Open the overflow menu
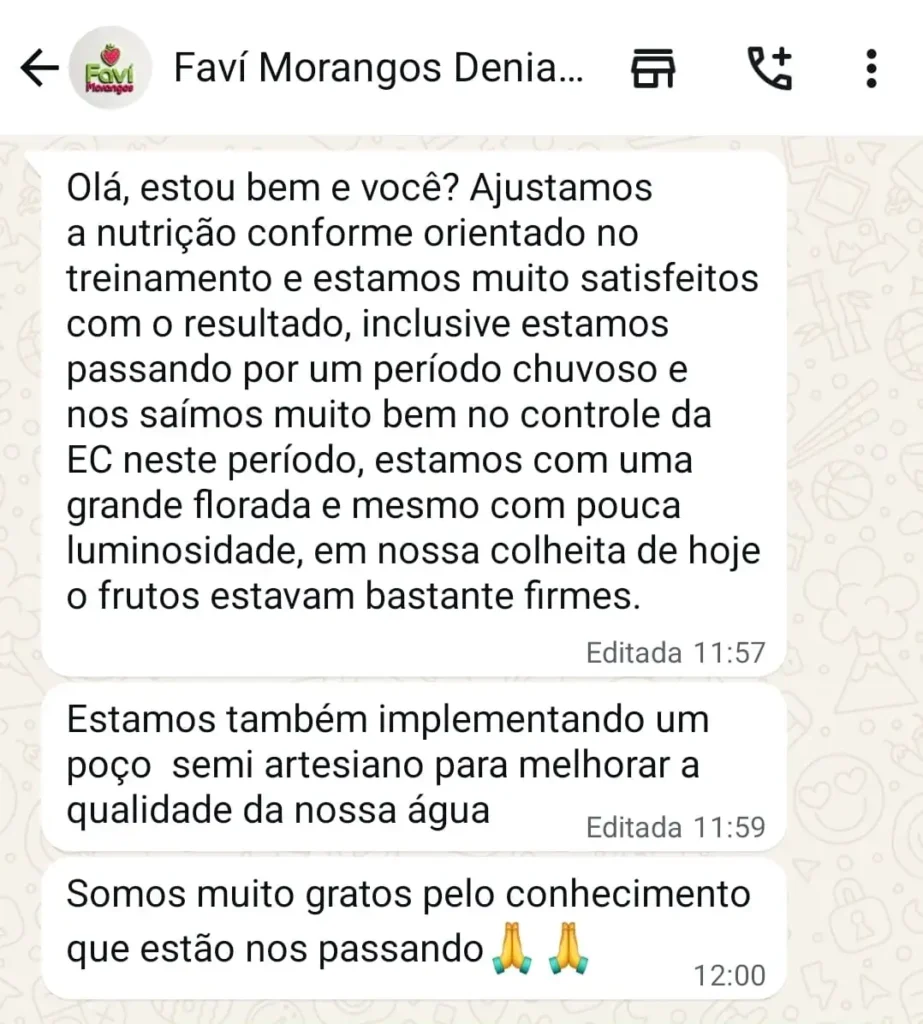The image size is (923, 1024). 871,69
